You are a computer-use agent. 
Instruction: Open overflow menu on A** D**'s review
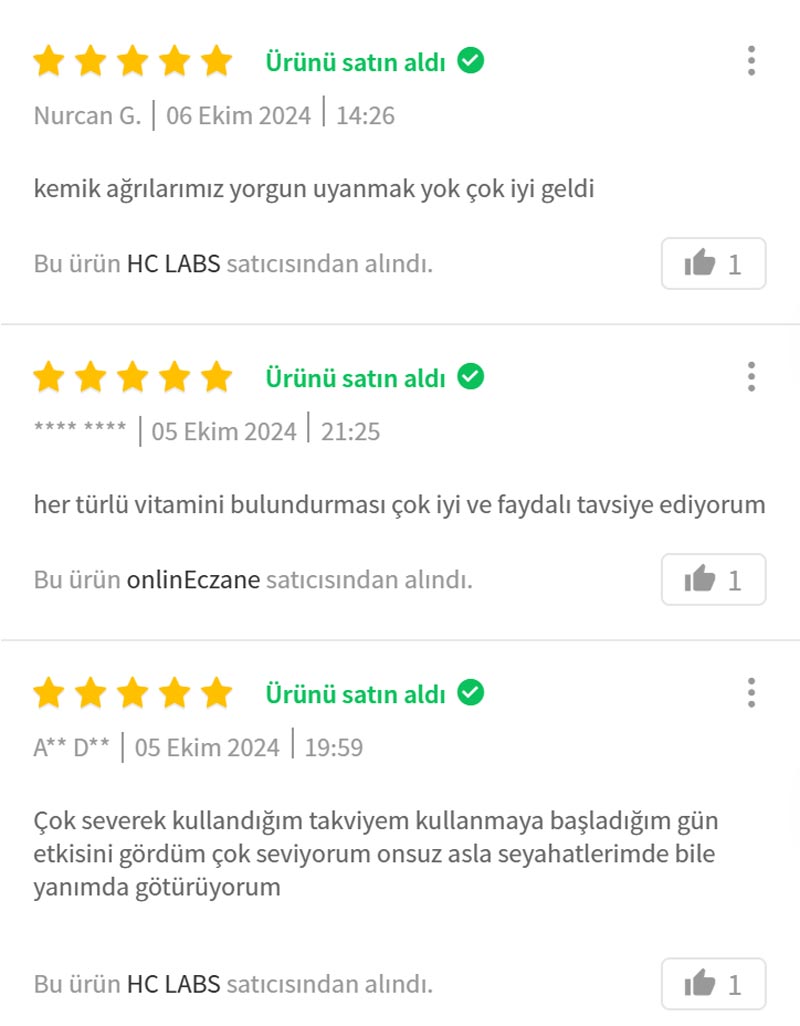[751, 692]
